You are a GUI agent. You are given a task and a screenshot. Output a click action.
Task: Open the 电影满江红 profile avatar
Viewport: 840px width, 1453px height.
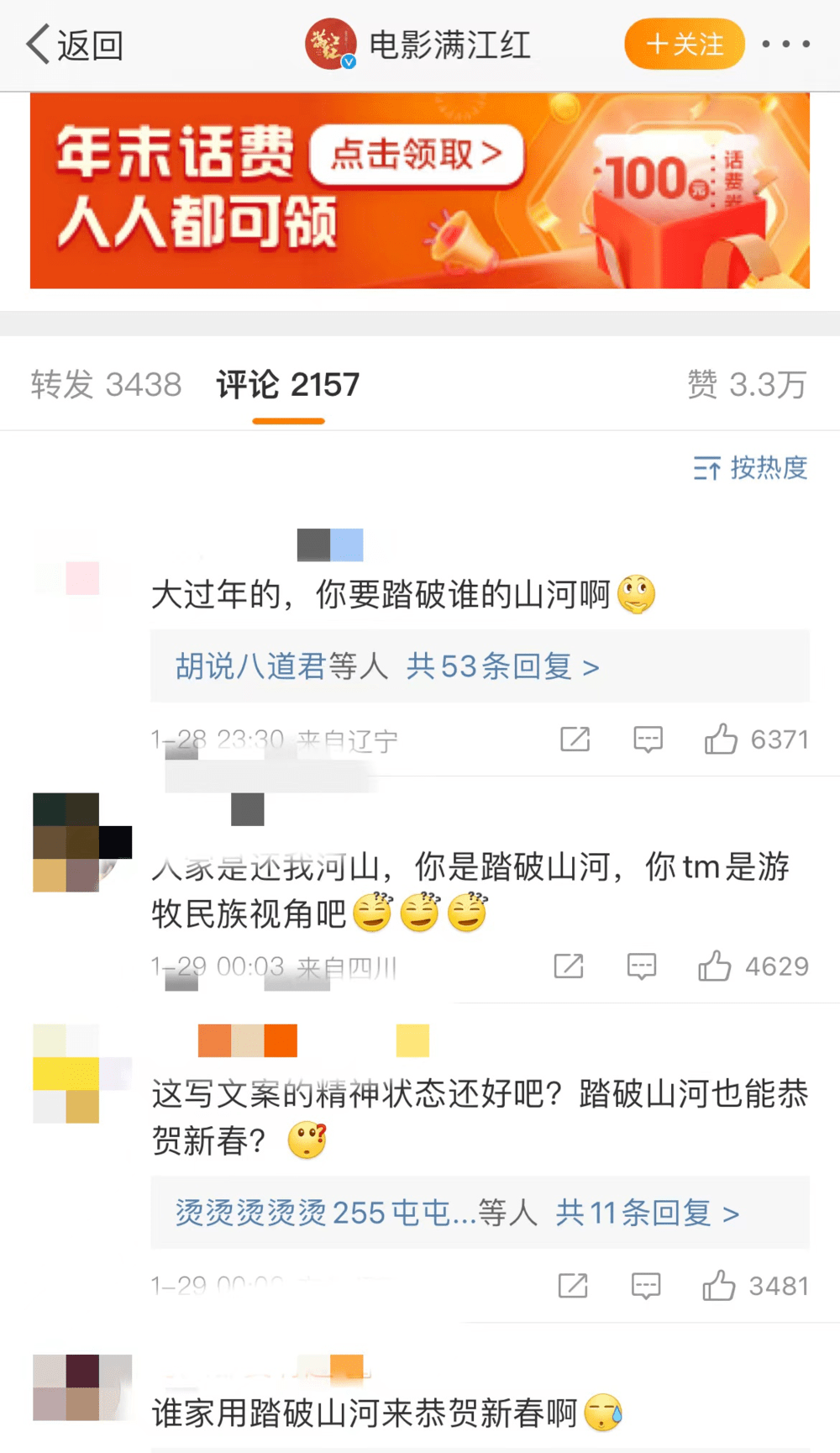click(x=330, y=44)
